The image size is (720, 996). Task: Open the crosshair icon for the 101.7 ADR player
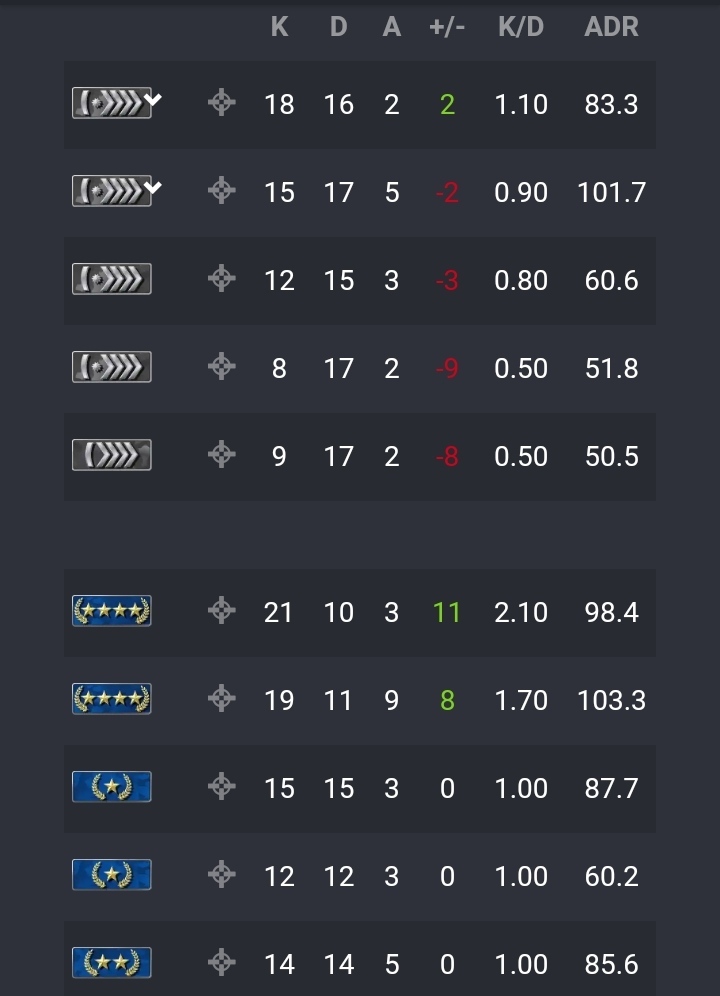coord(221,190)
